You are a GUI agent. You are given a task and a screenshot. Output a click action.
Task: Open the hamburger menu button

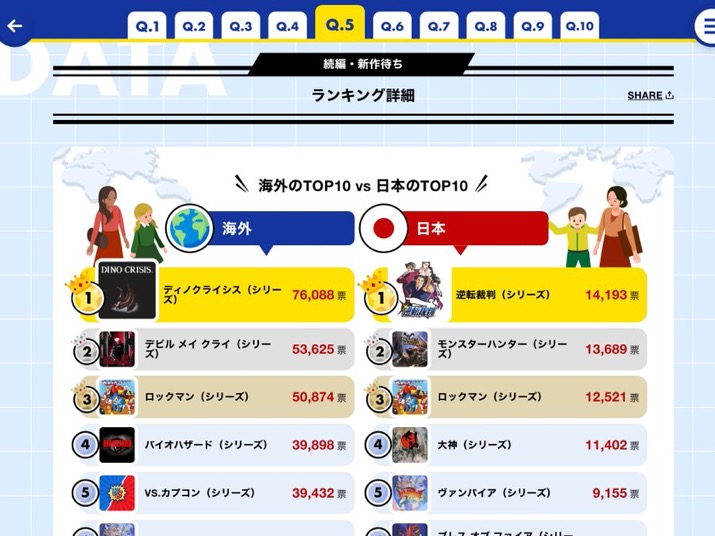point(706,26)
